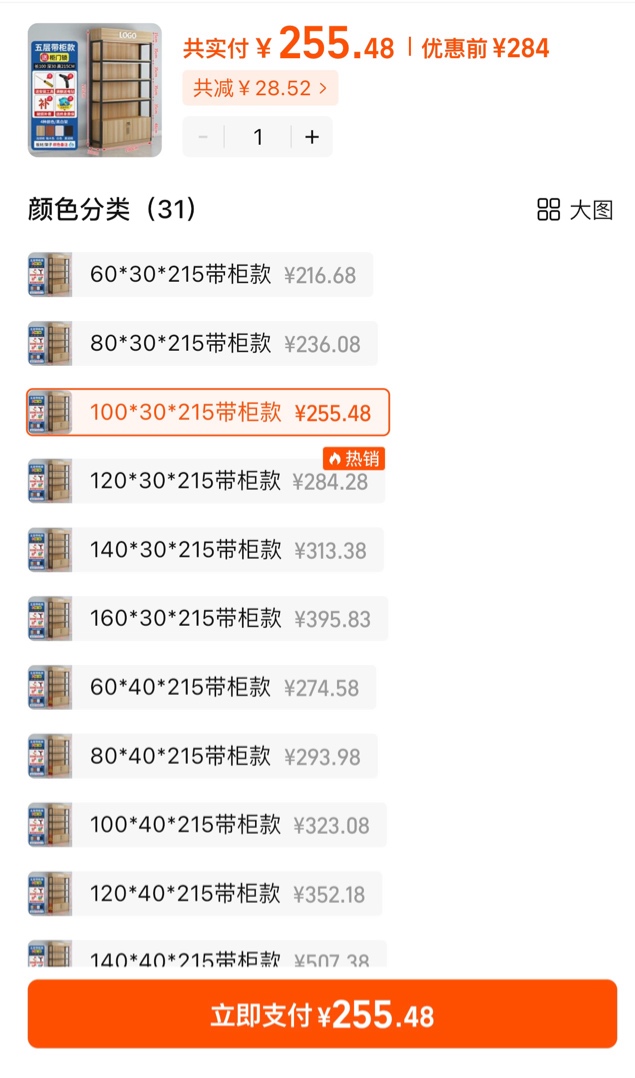Screen dimensions: 635x1078
Task: Choose 160*30*215带柜款 at ¥395.83
Action: [208, 619]
